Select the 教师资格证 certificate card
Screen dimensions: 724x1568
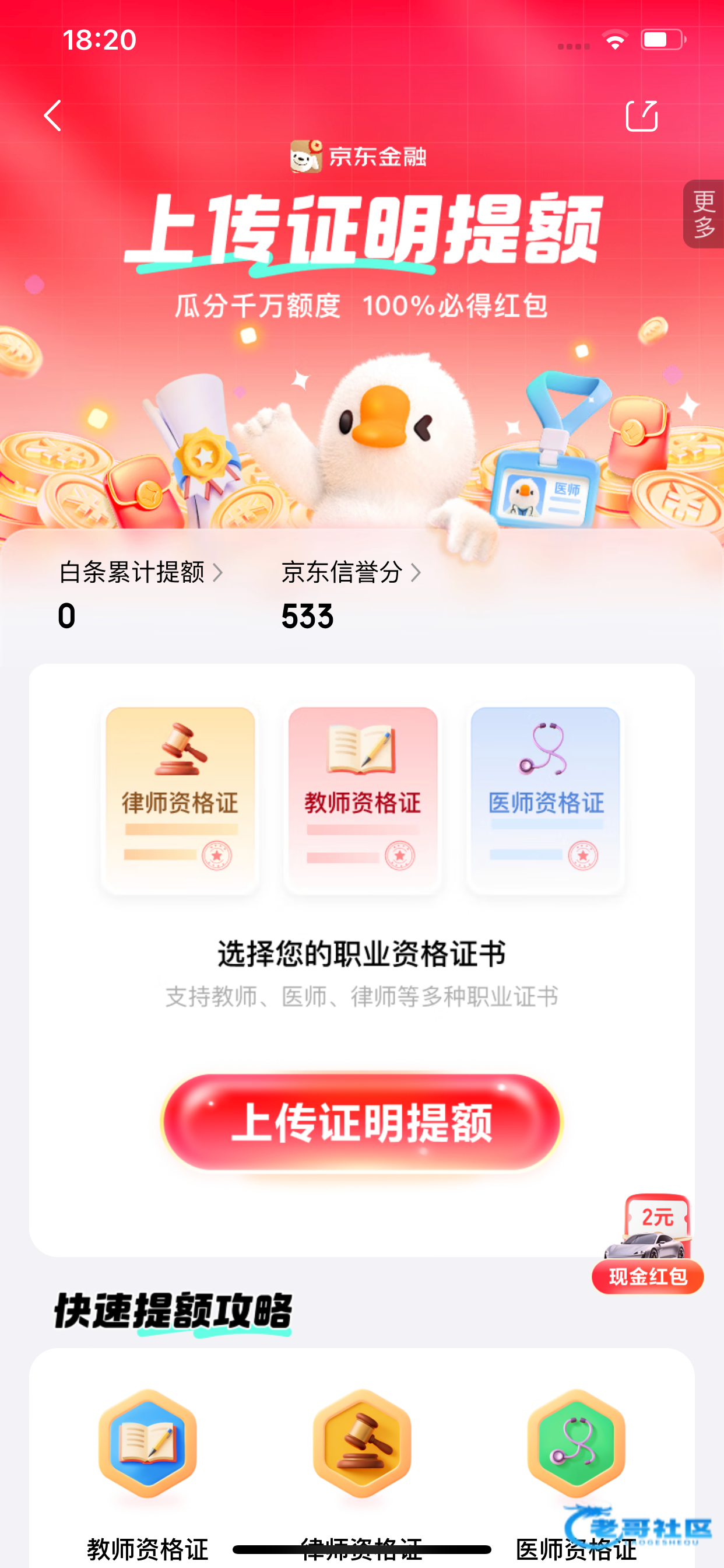coord(363,799)
